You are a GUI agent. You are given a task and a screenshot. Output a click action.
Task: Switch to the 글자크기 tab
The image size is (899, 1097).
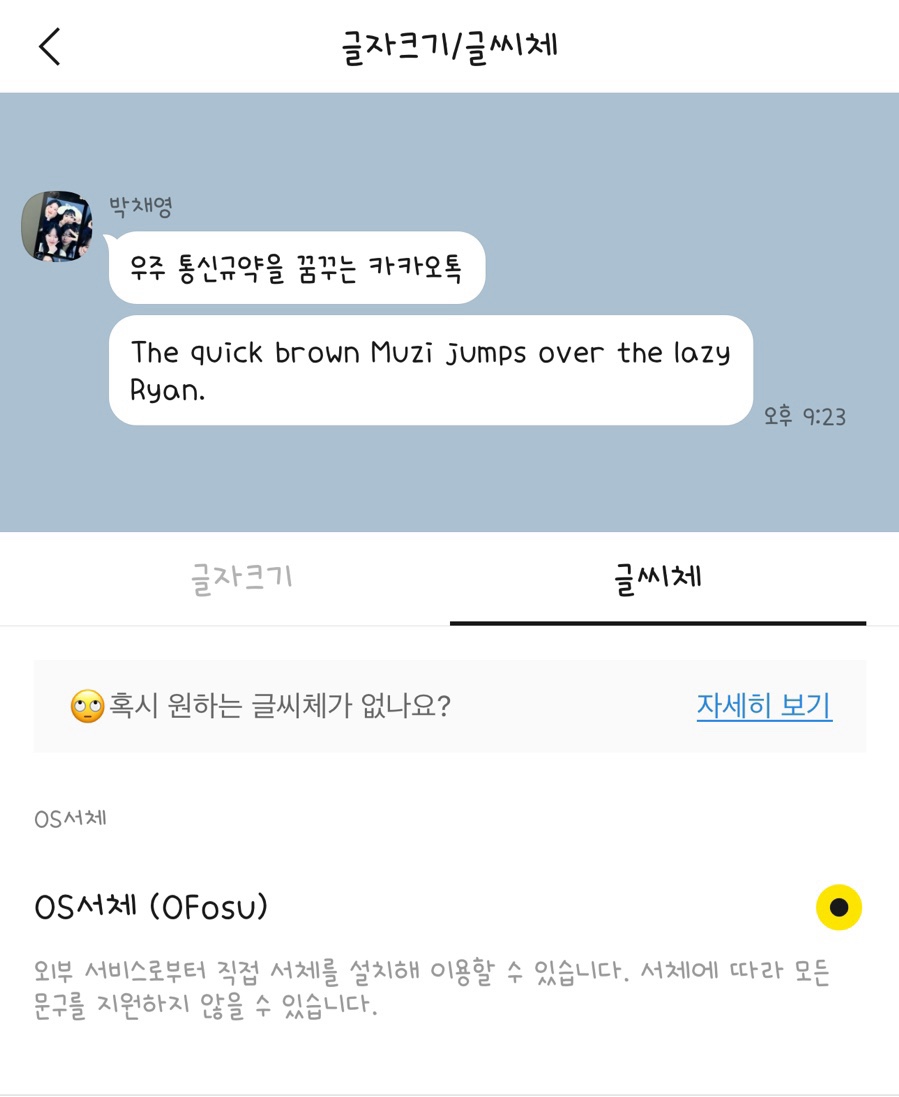click(241, 578)
